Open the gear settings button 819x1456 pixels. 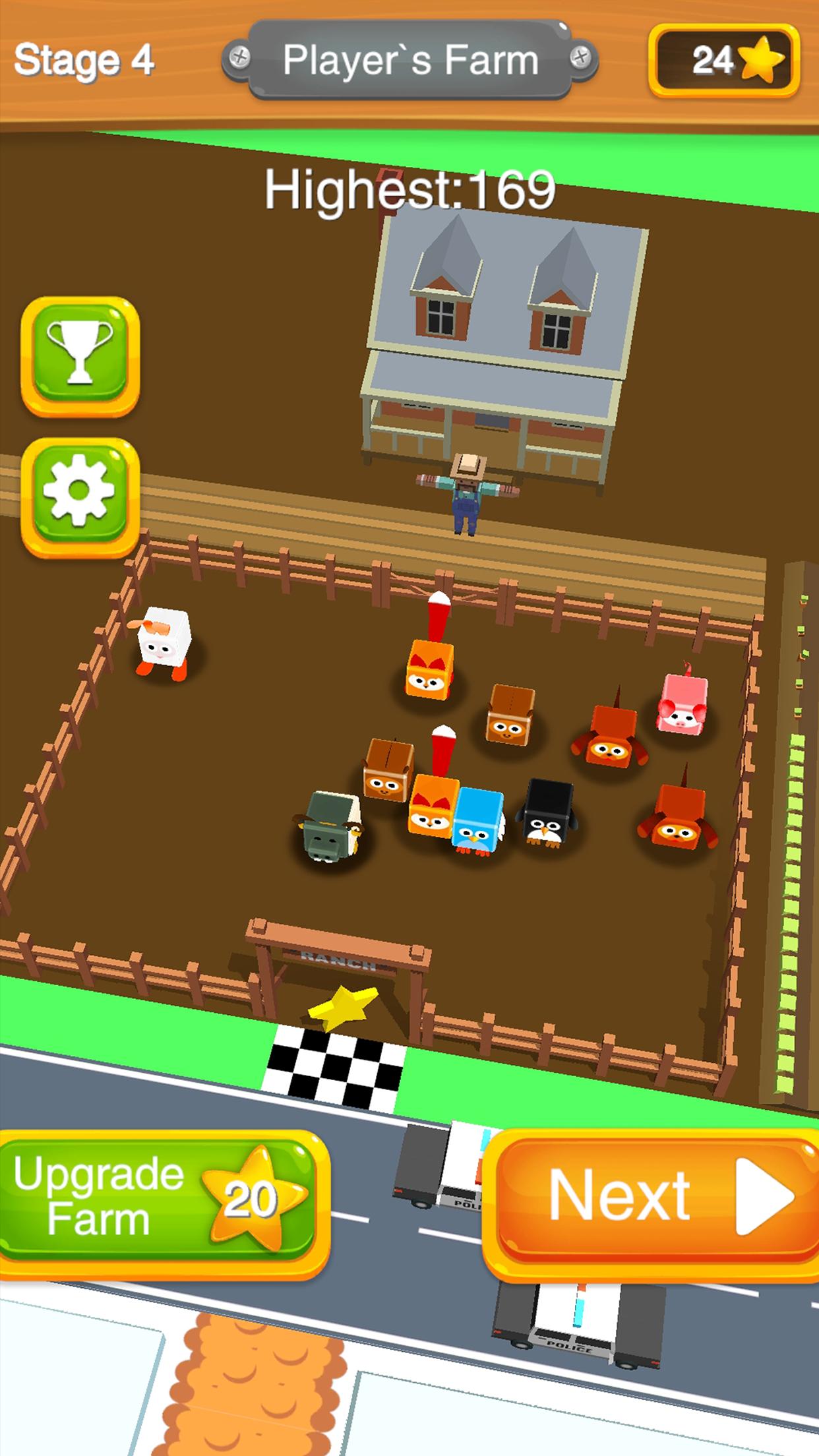80,495
